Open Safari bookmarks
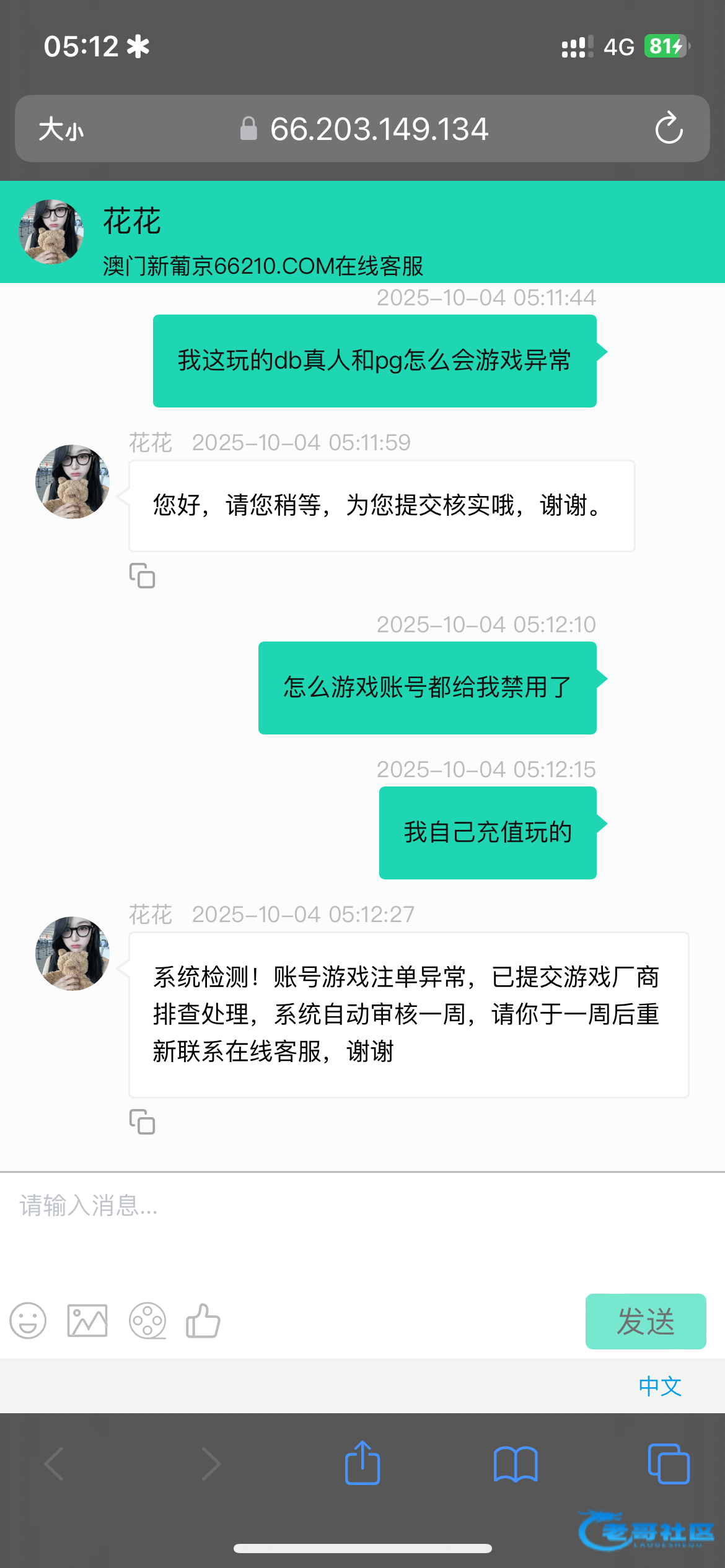This screenshot has height=1568, width=725. (x=516, y=1463)
